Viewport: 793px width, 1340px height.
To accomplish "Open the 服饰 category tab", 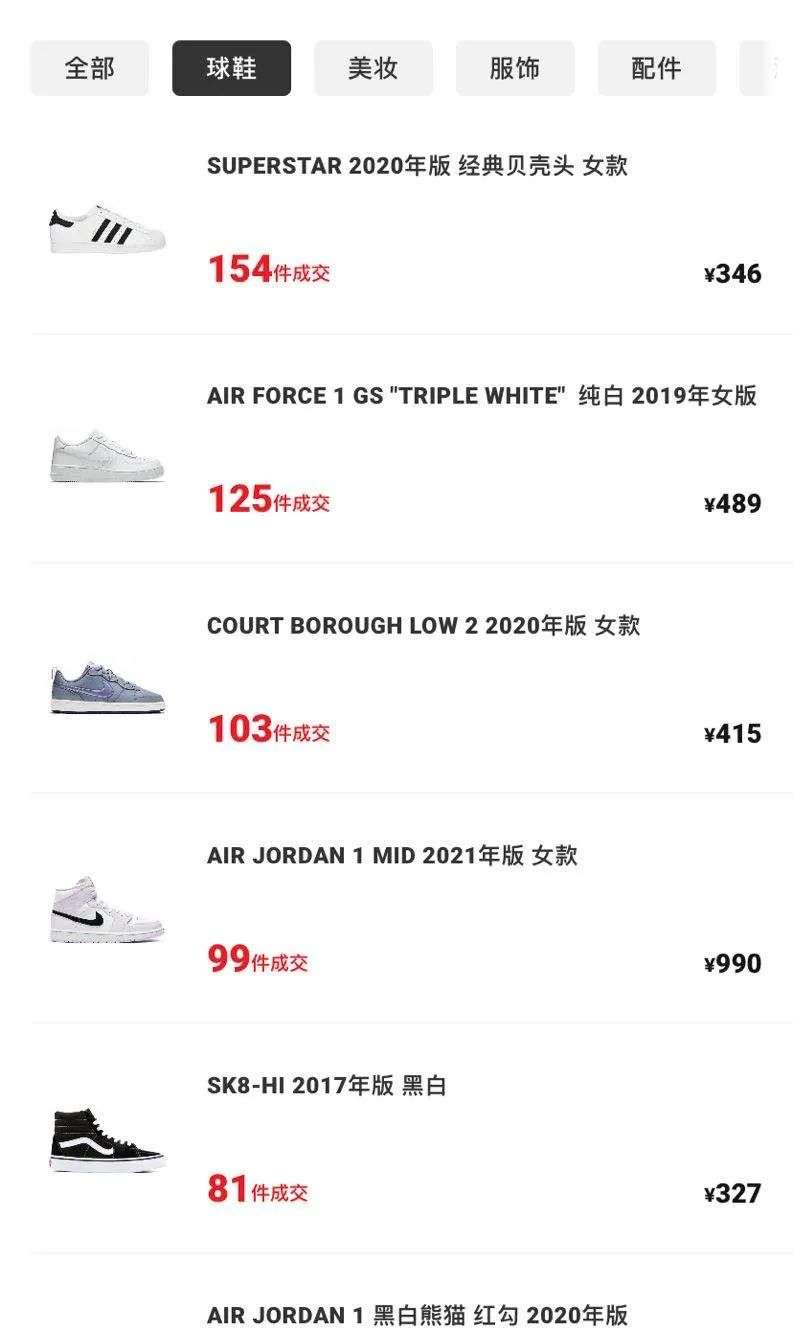I will (515, 68).
